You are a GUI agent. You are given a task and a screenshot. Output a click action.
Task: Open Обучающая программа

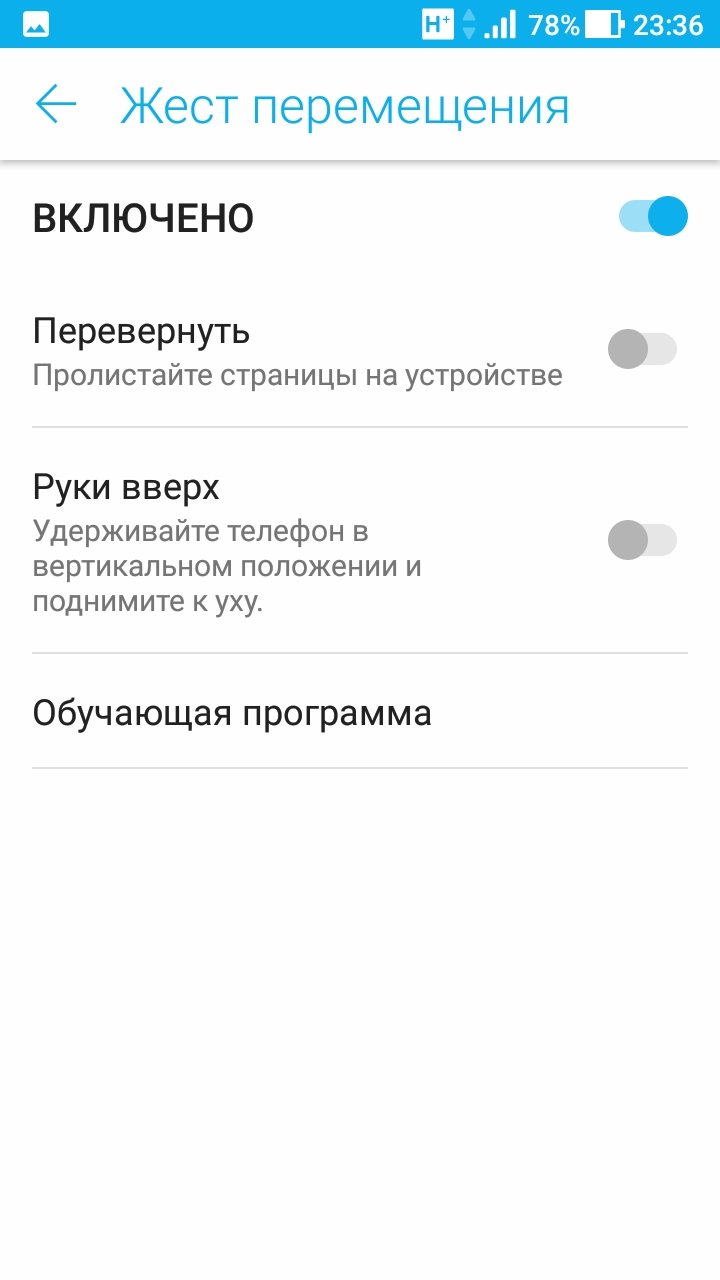tap(360, 712)
